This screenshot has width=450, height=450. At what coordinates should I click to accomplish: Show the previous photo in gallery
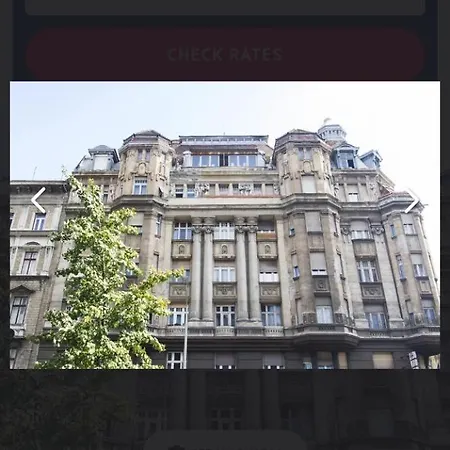pos(38,200)
